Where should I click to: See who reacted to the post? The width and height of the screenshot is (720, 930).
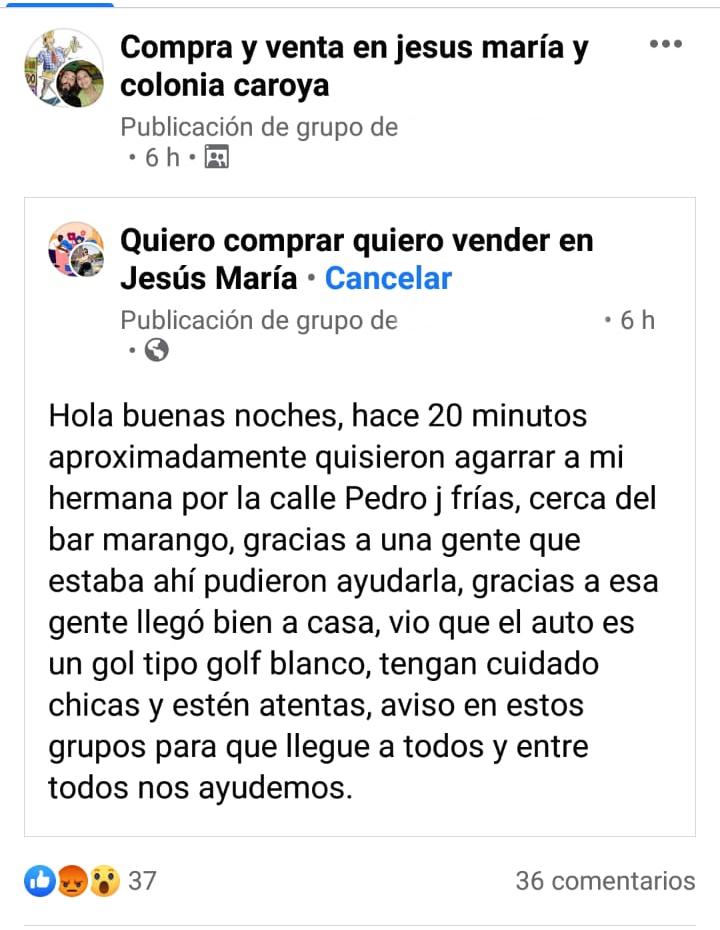pyautogui.click(x=90, y=881)
